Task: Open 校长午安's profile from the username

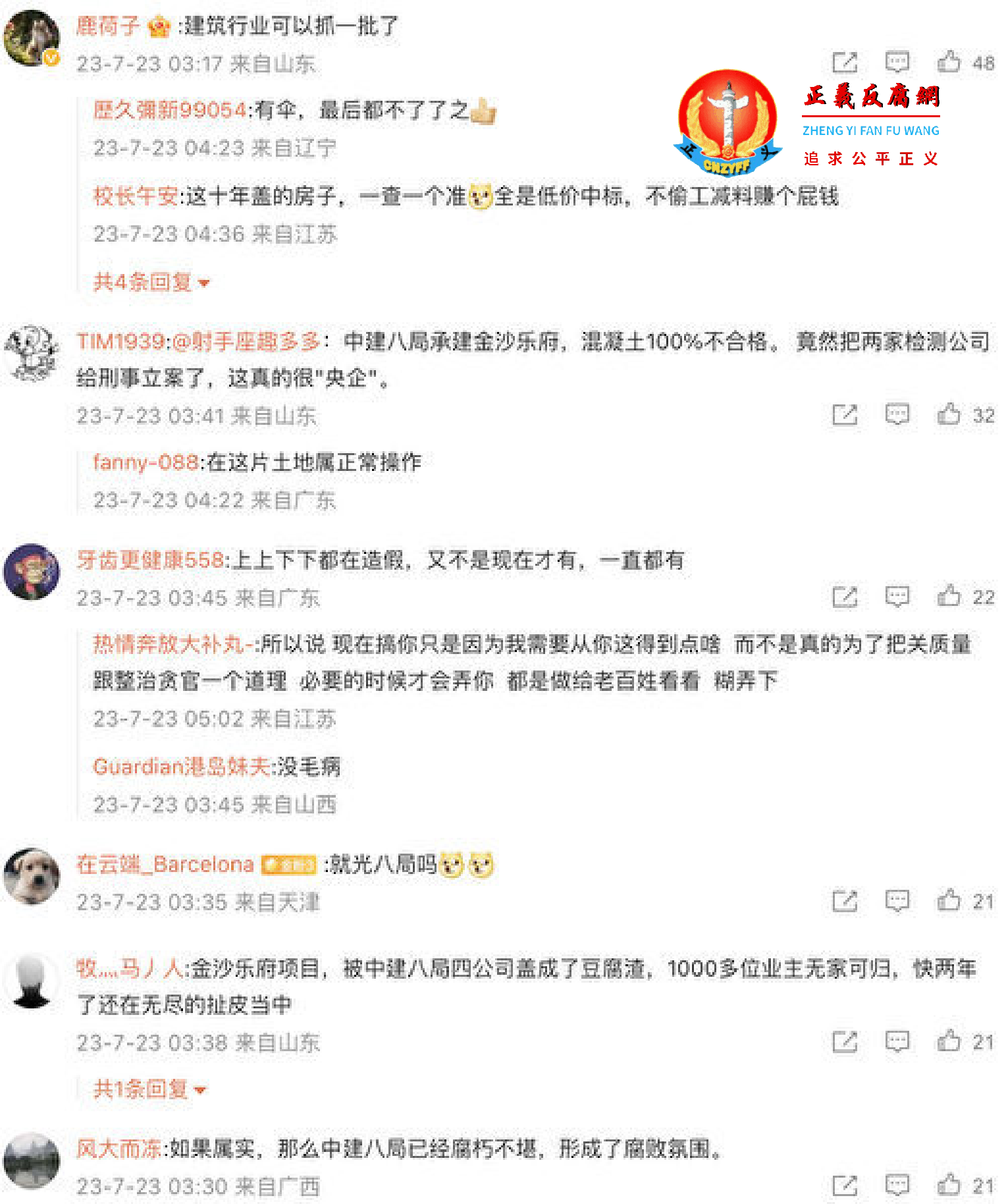Action: [135, 196]
